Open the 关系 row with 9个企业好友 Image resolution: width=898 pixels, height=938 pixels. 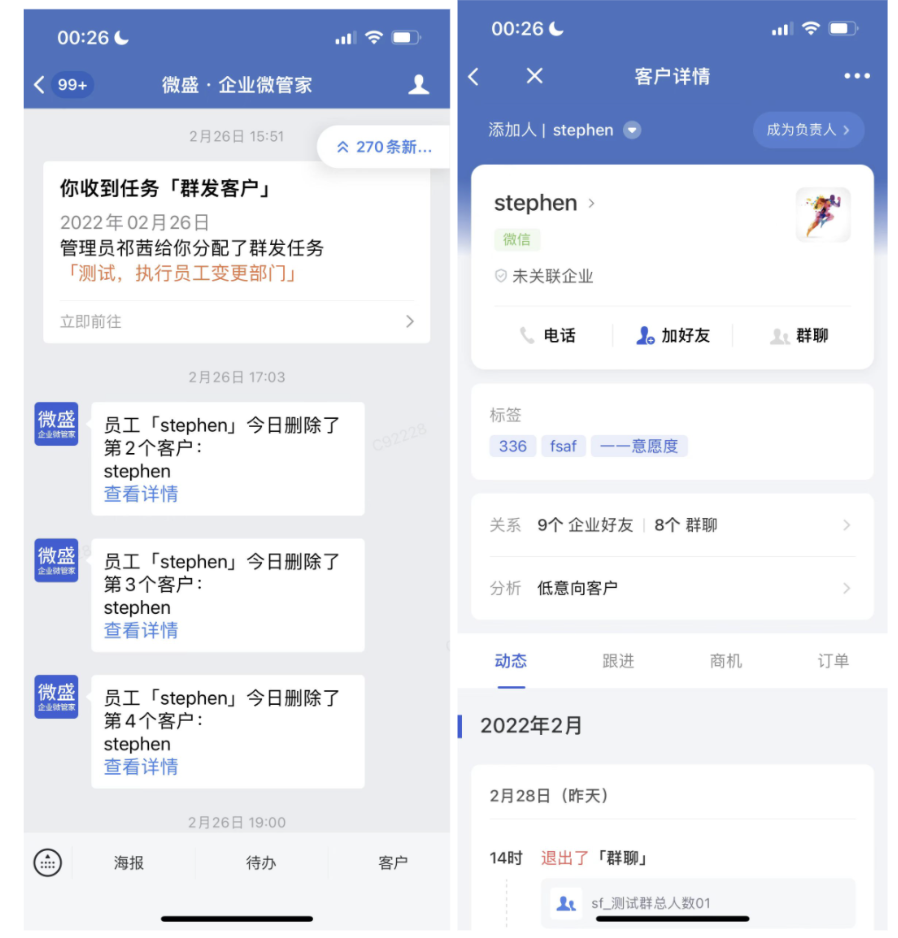(x=671, y=525)
